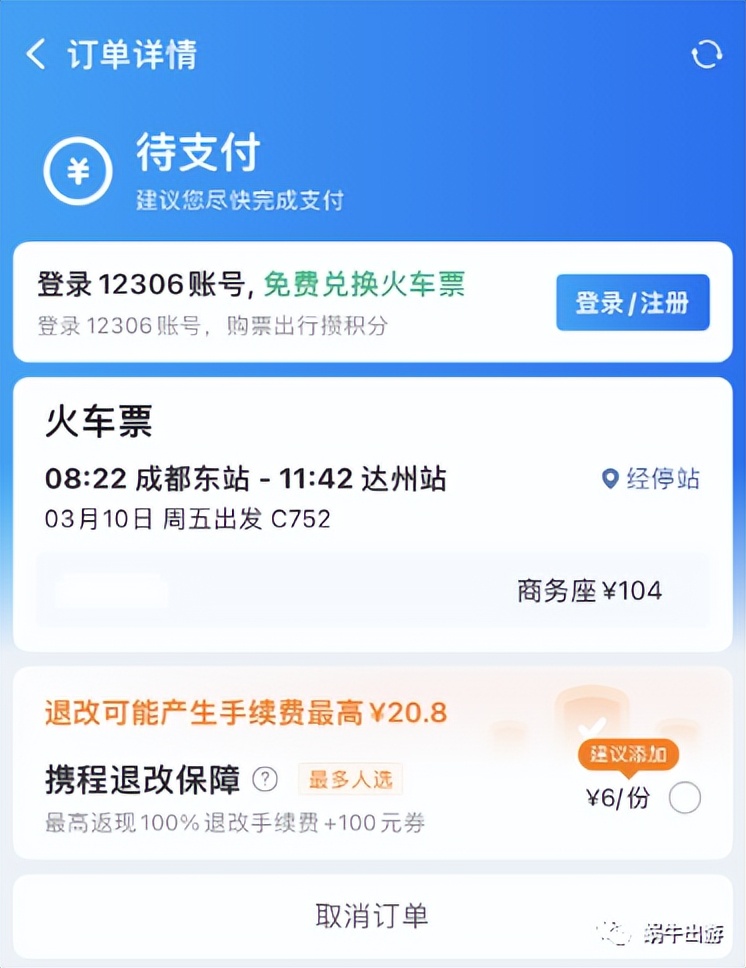Tap the white circle icon containing ¥ symbol
The image size is (746, 968).
(x=78, y=170)
